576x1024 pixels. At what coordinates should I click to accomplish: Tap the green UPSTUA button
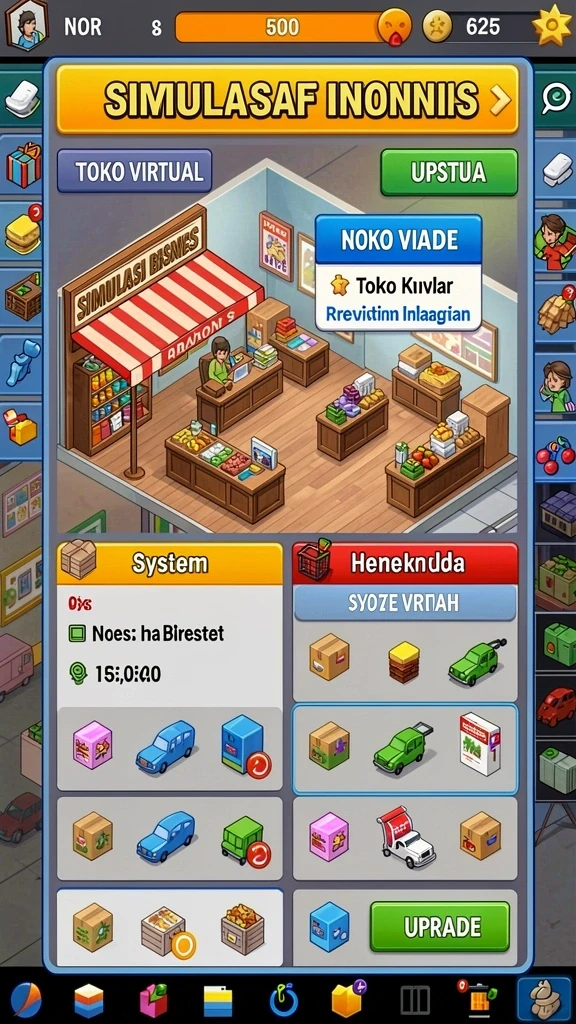(449, 172)
